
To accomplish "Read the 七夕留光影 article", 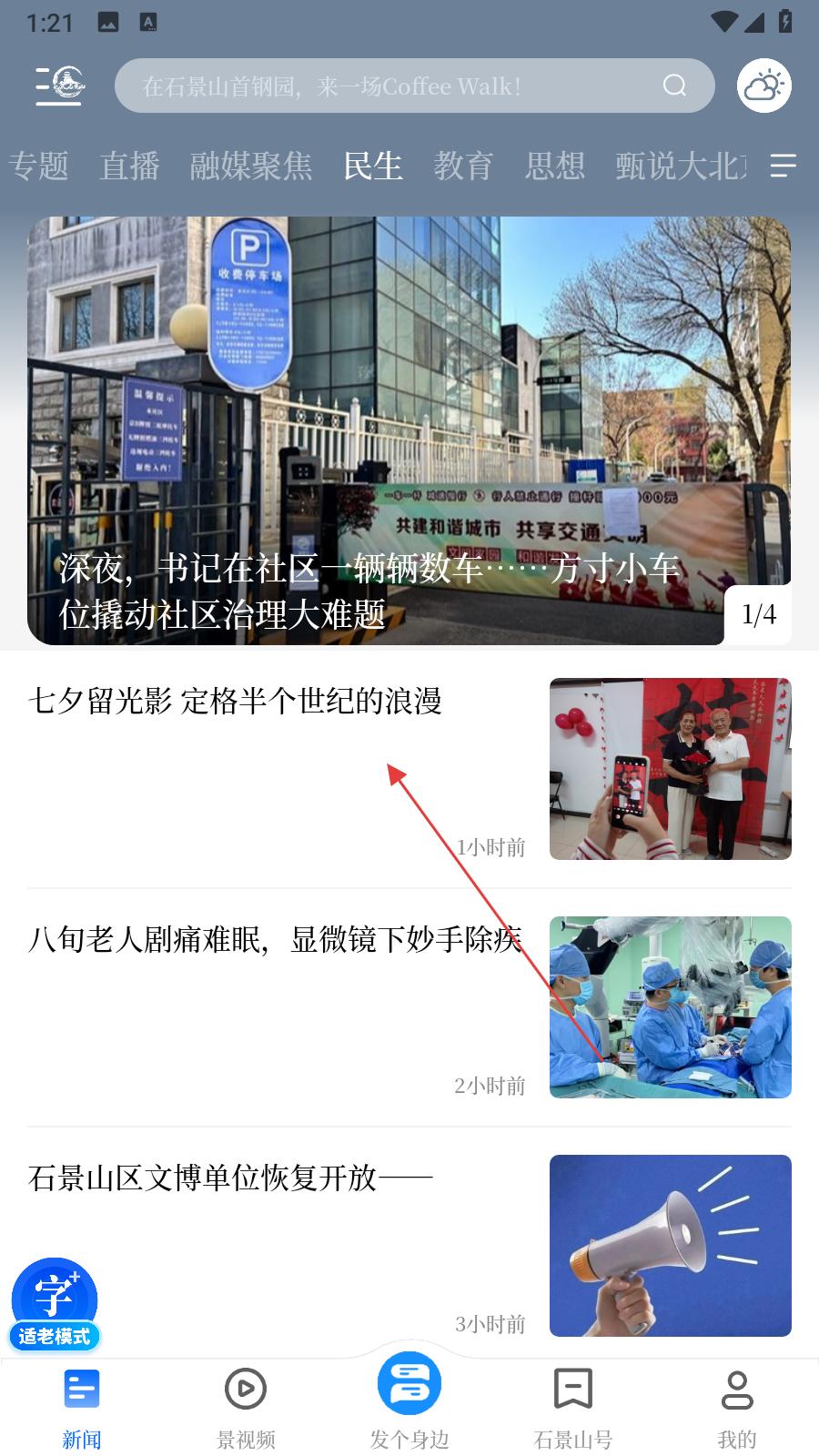I will tap(235, 702).
